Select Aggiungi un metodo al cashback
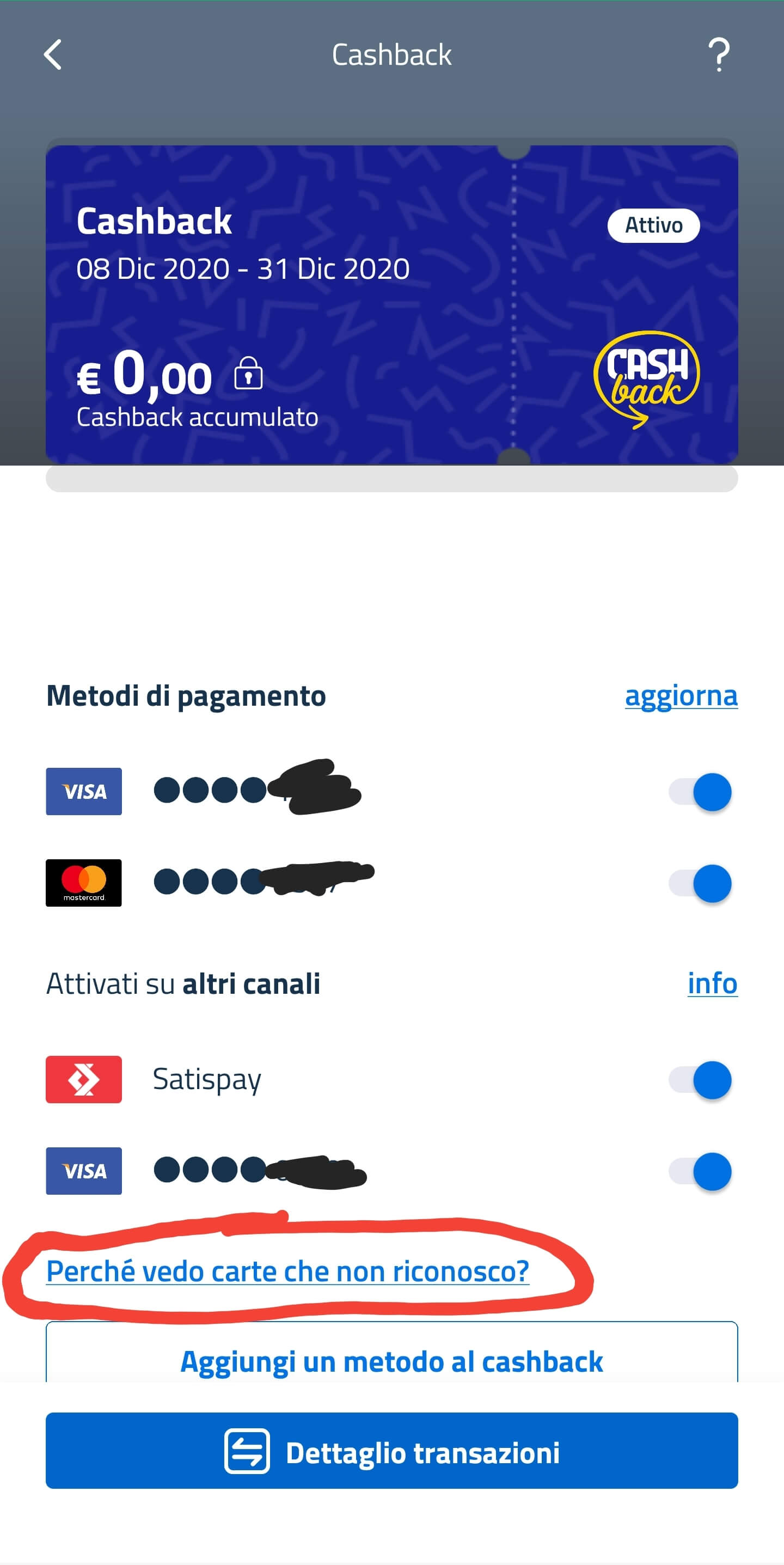 pos(391,1361)
